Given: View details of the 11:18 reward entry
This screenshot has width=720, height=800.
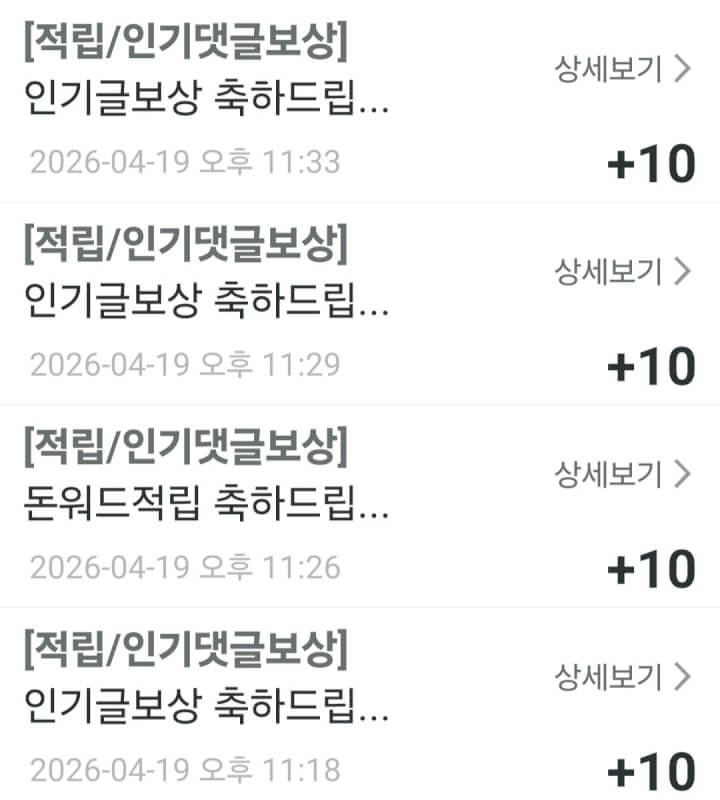Looking at the screenshot, I should (623, 677).
